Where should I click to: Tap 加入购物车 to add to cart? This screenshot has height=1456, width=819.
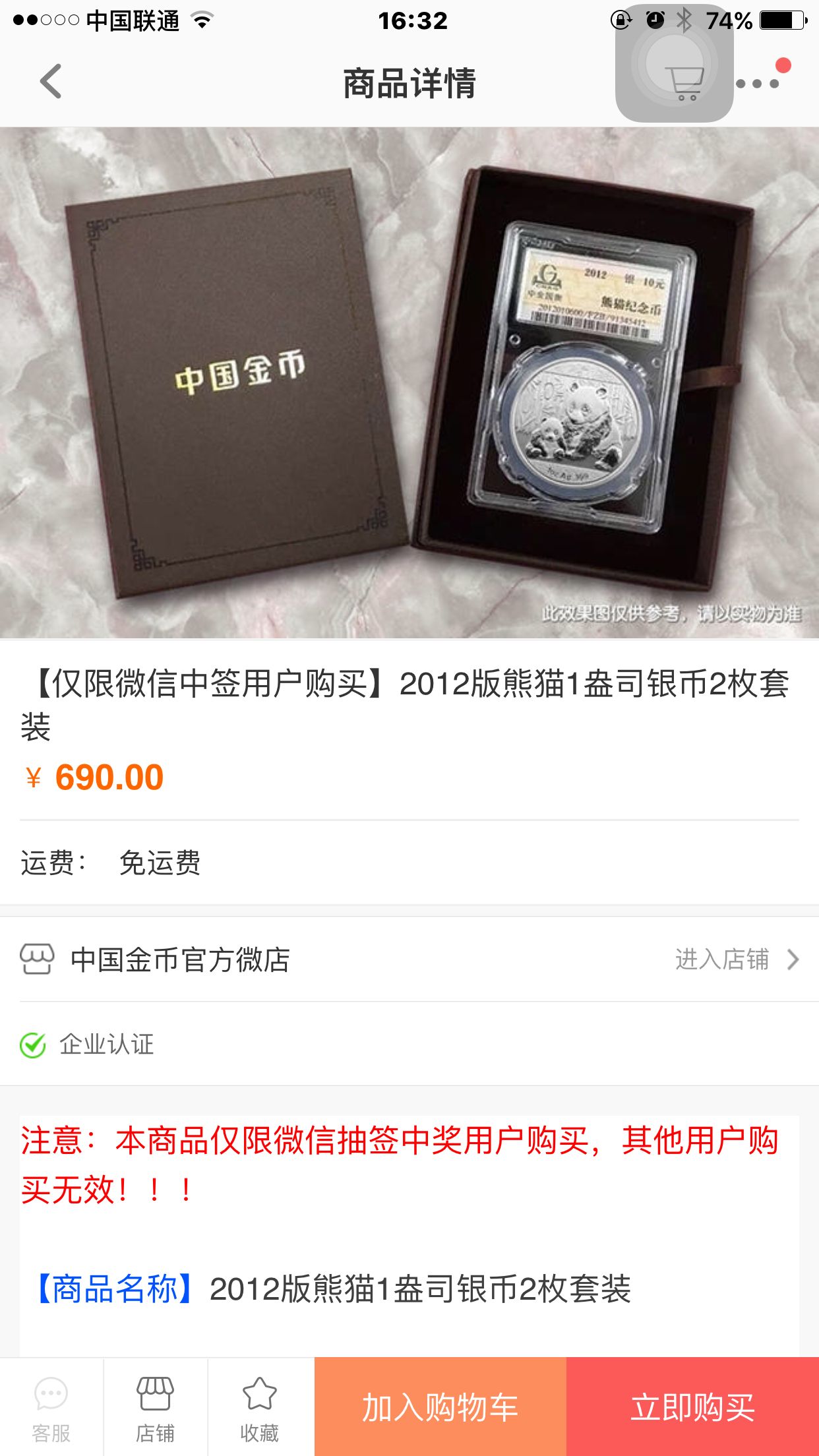pyautogui.click(x=440, y=1407)
